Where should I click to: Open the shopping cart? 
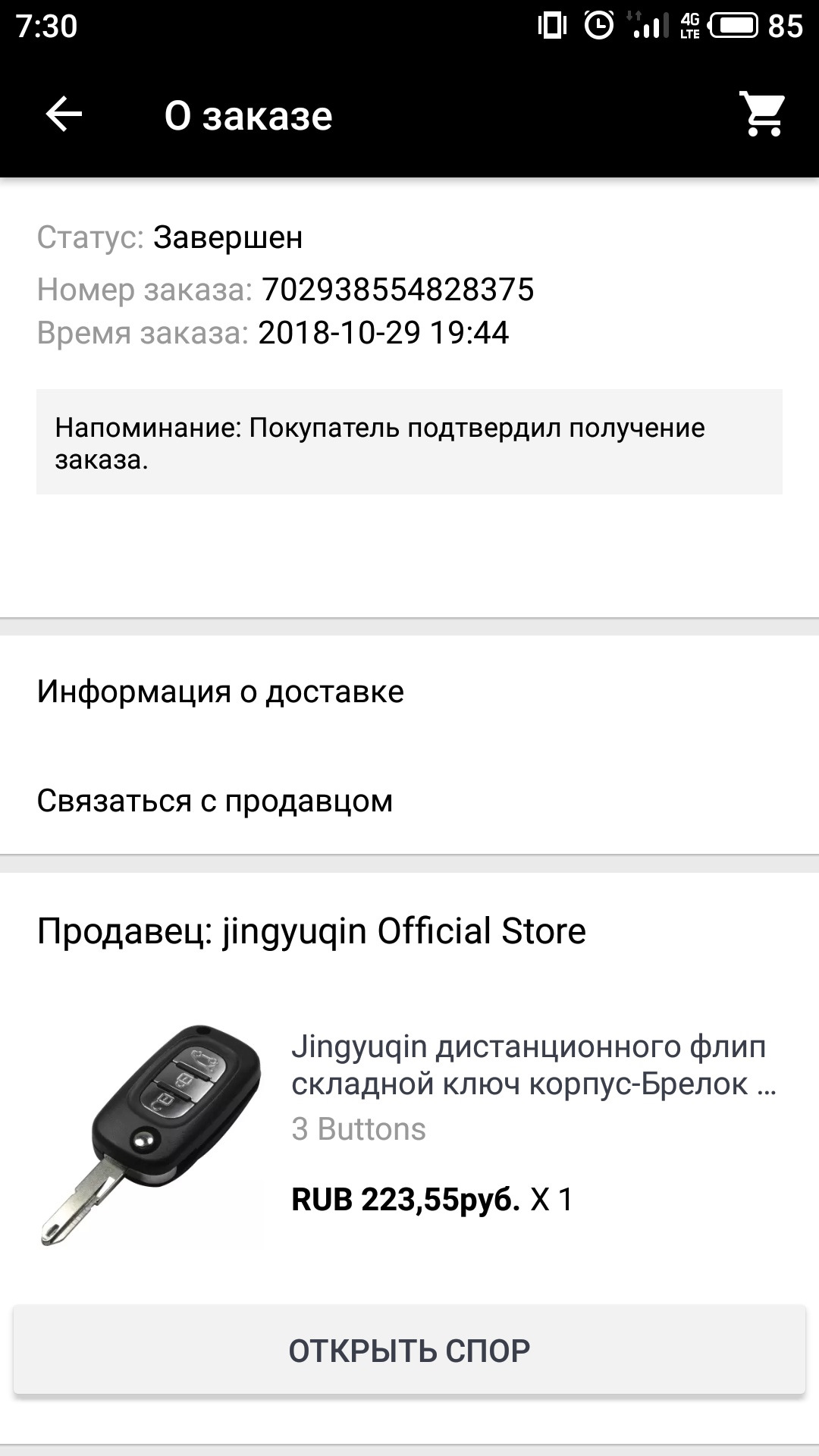coord(763,115)
